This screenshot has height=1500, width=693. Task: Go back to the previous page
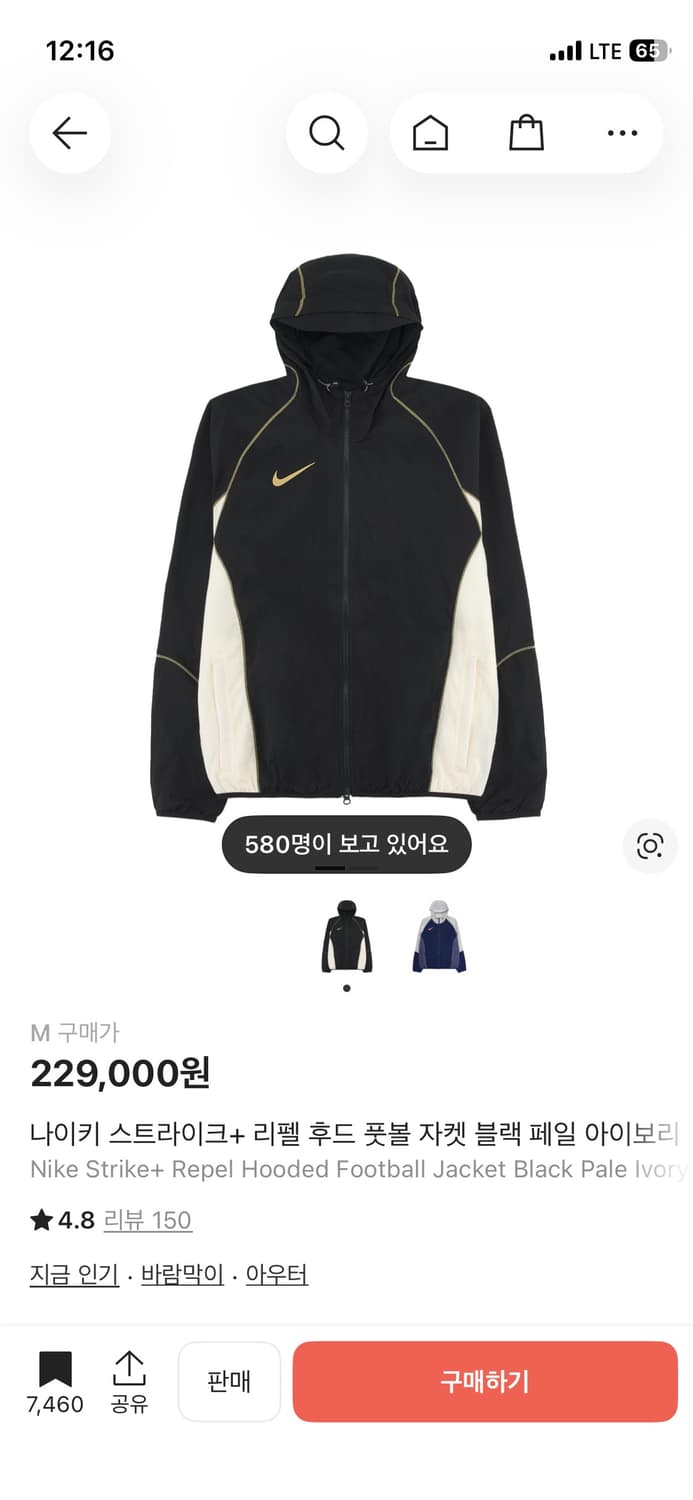(x=69, y=133)
